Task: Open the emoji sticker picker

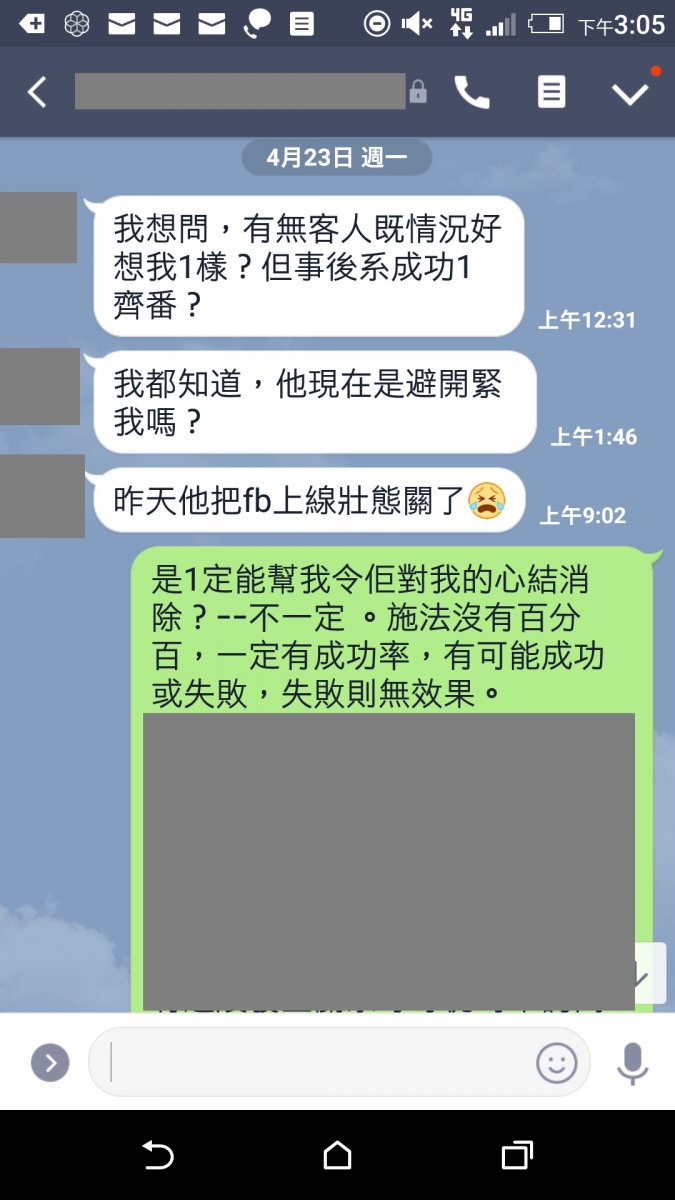Action: click(556, 1062)
